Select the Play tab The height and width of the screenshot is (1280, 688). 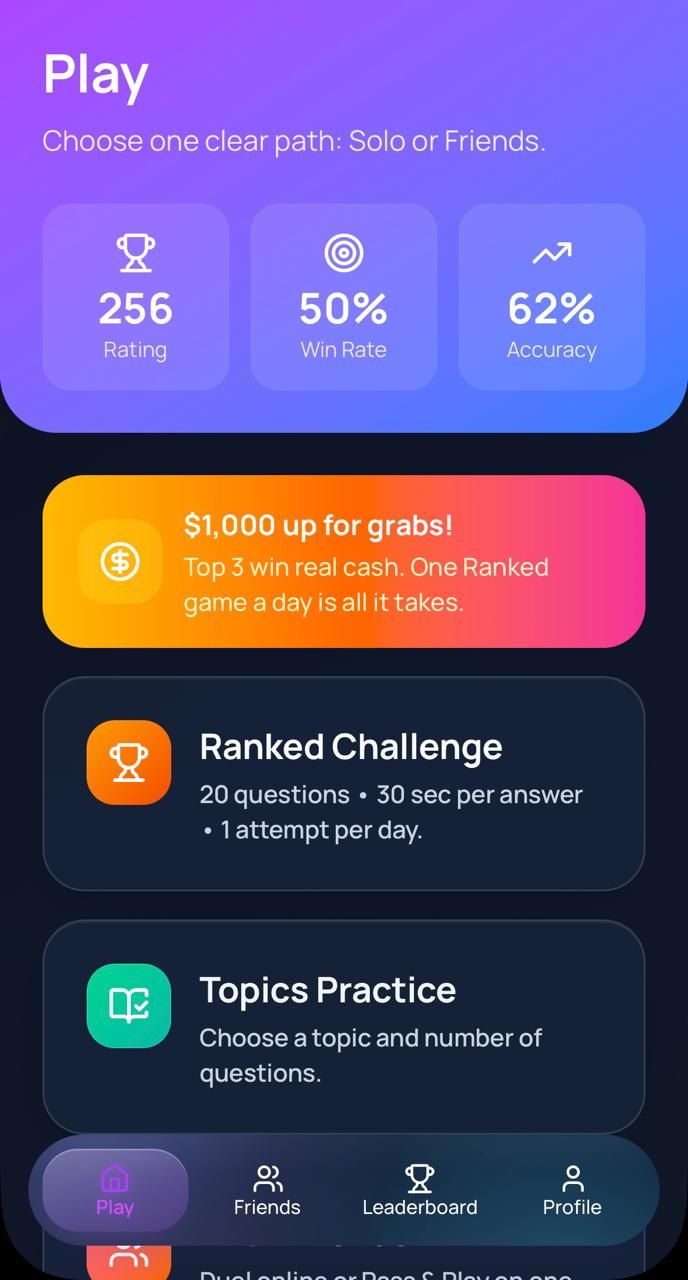coord(115,1190)
